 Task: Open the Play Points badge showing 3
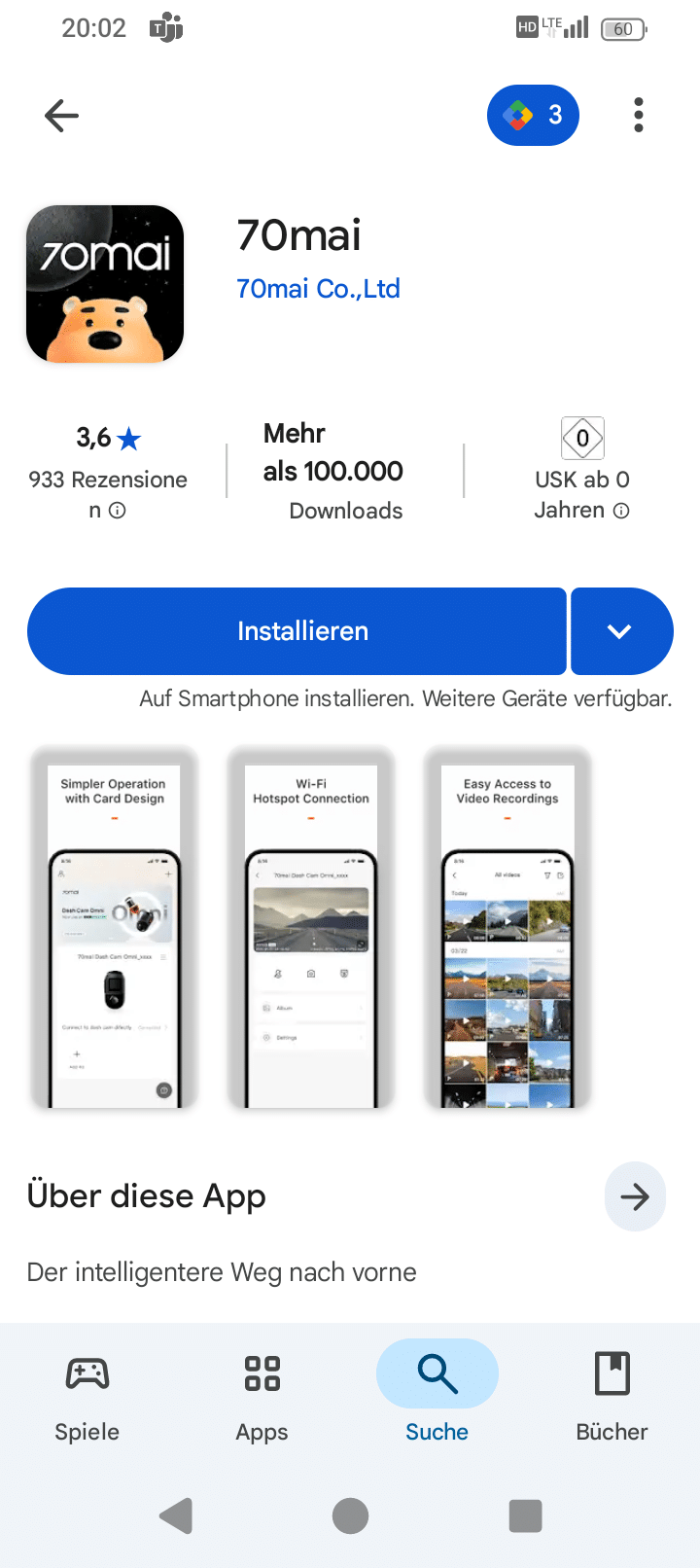pyautogui.click(x=533, y=115)
